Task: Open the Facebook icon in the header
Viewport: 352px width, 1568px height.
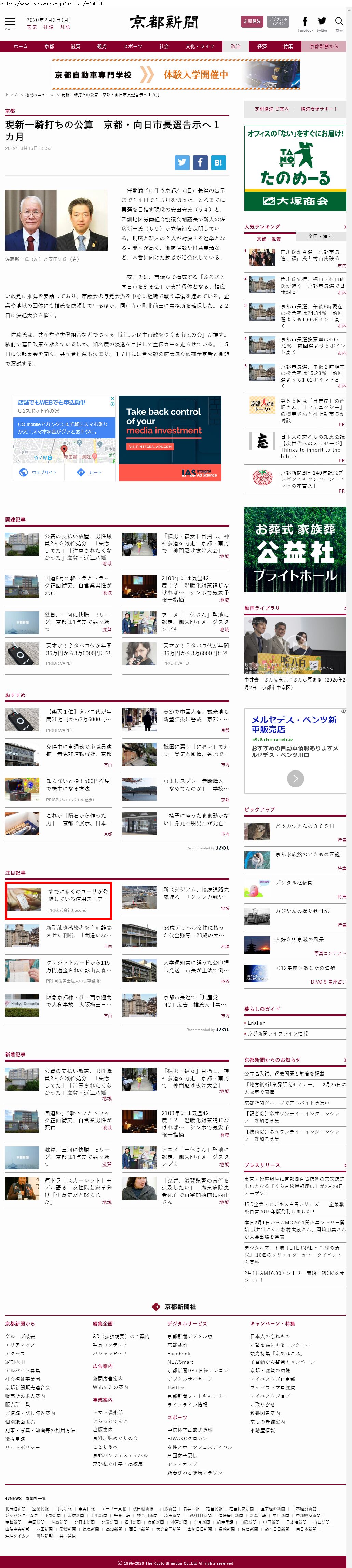Action: [x=304, y=22]
